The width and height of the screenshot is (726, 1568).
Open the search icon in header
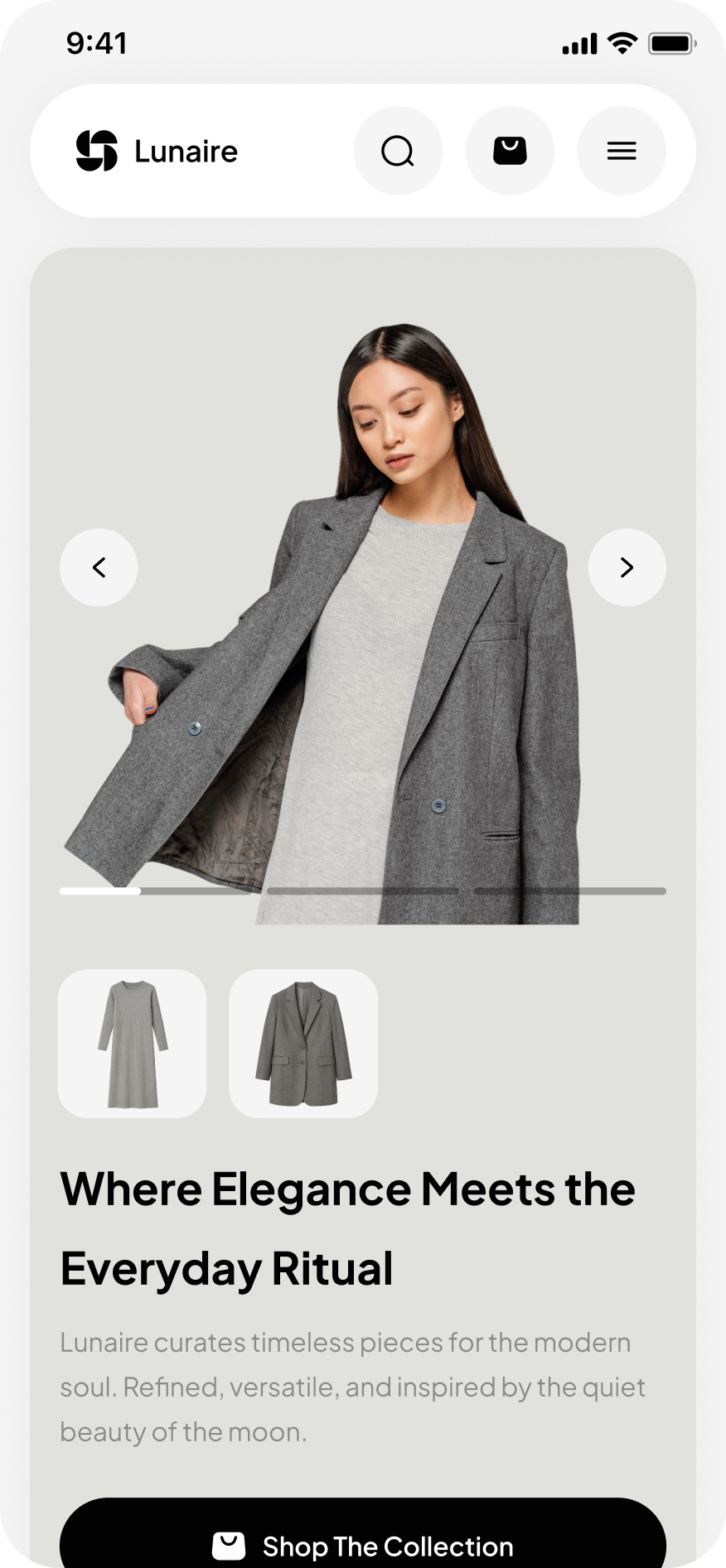[x=398, y=151]
